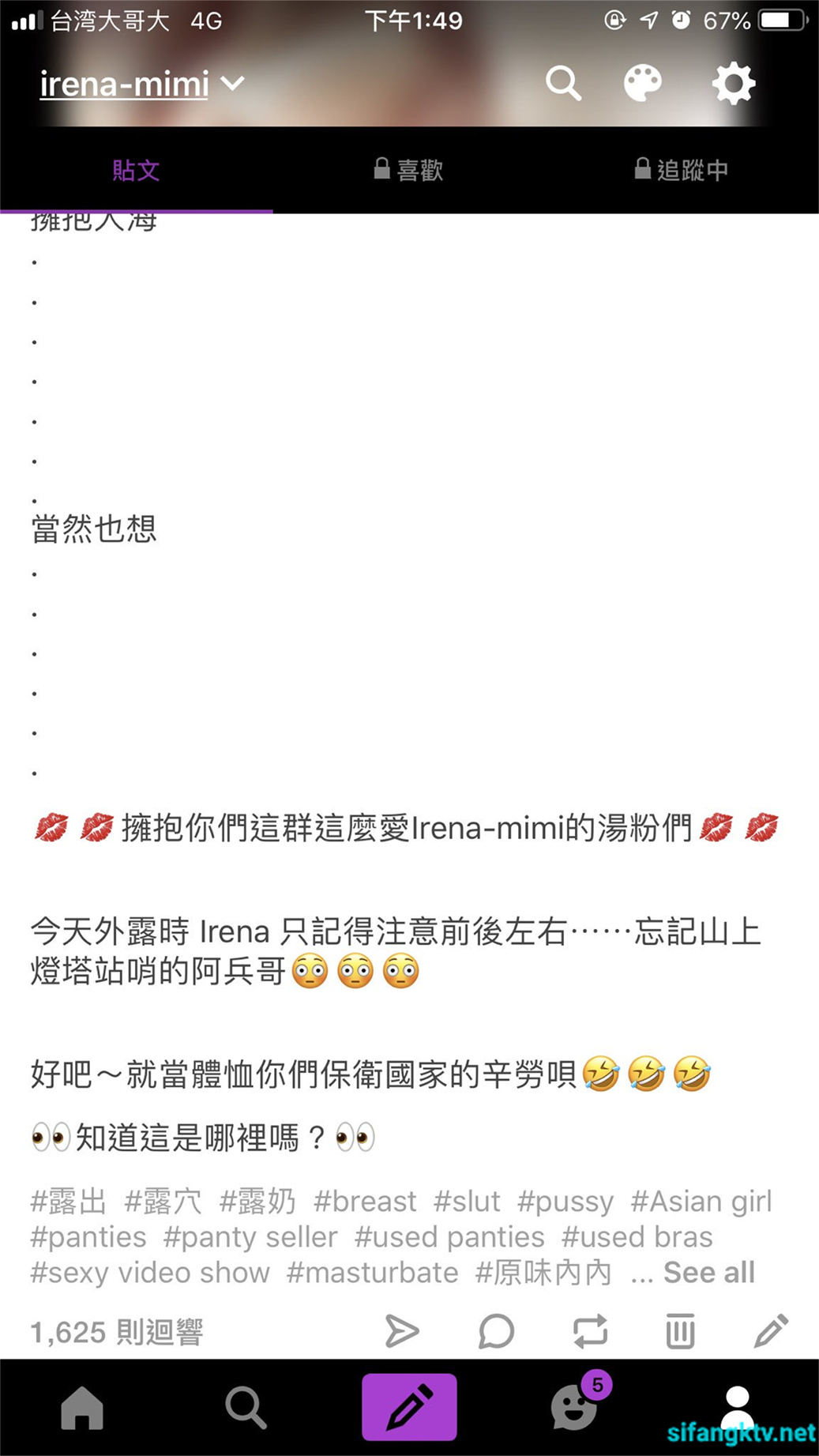Open the palette appearance editor

[x=643, y=83]
